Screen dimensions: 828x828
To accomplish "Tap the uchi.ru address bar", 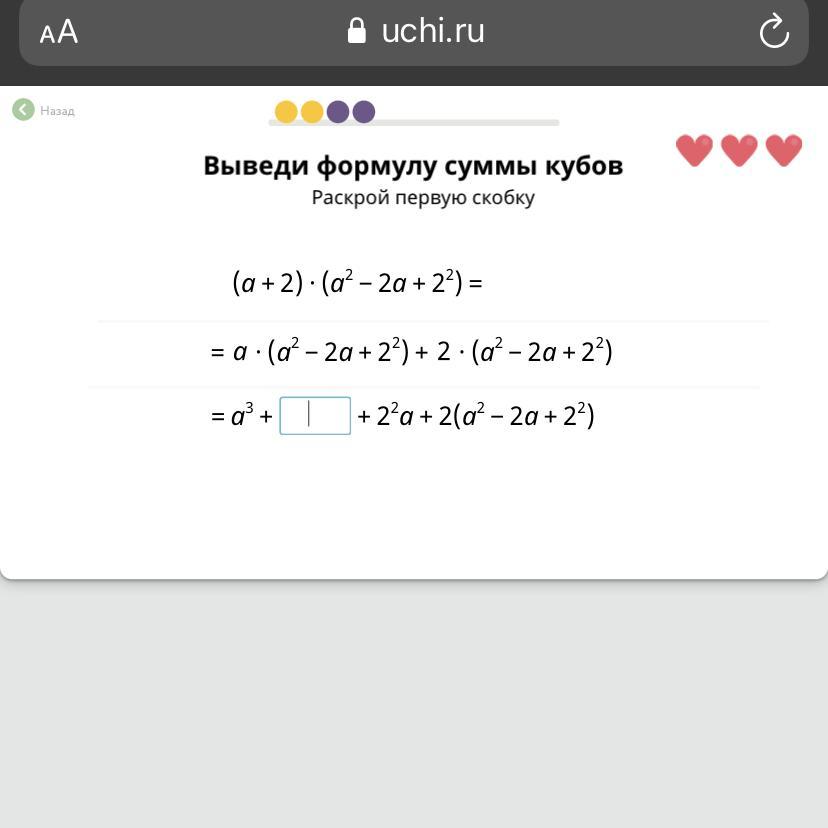I will (415, 31).
